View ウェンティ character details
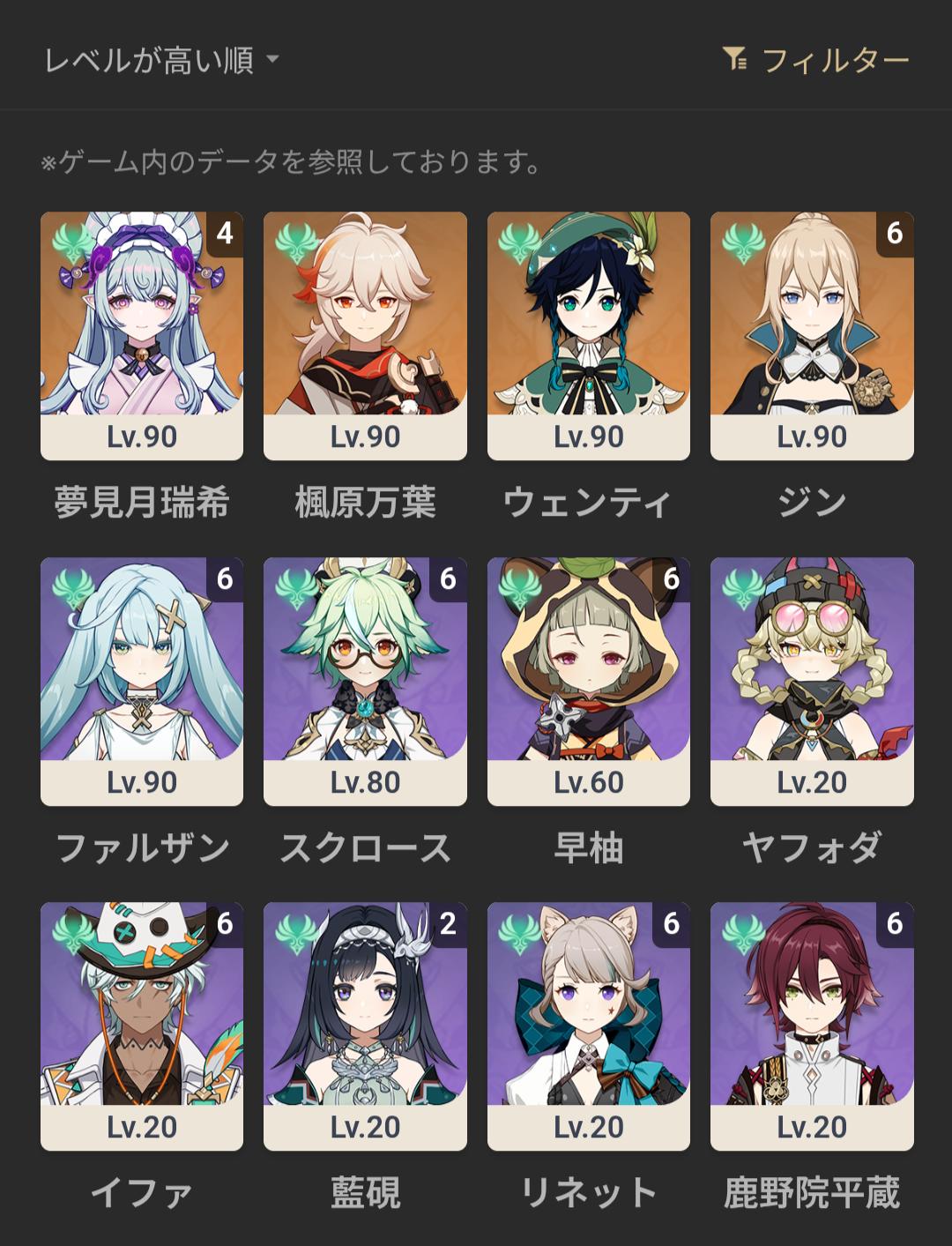 click(x=588, y=335)
